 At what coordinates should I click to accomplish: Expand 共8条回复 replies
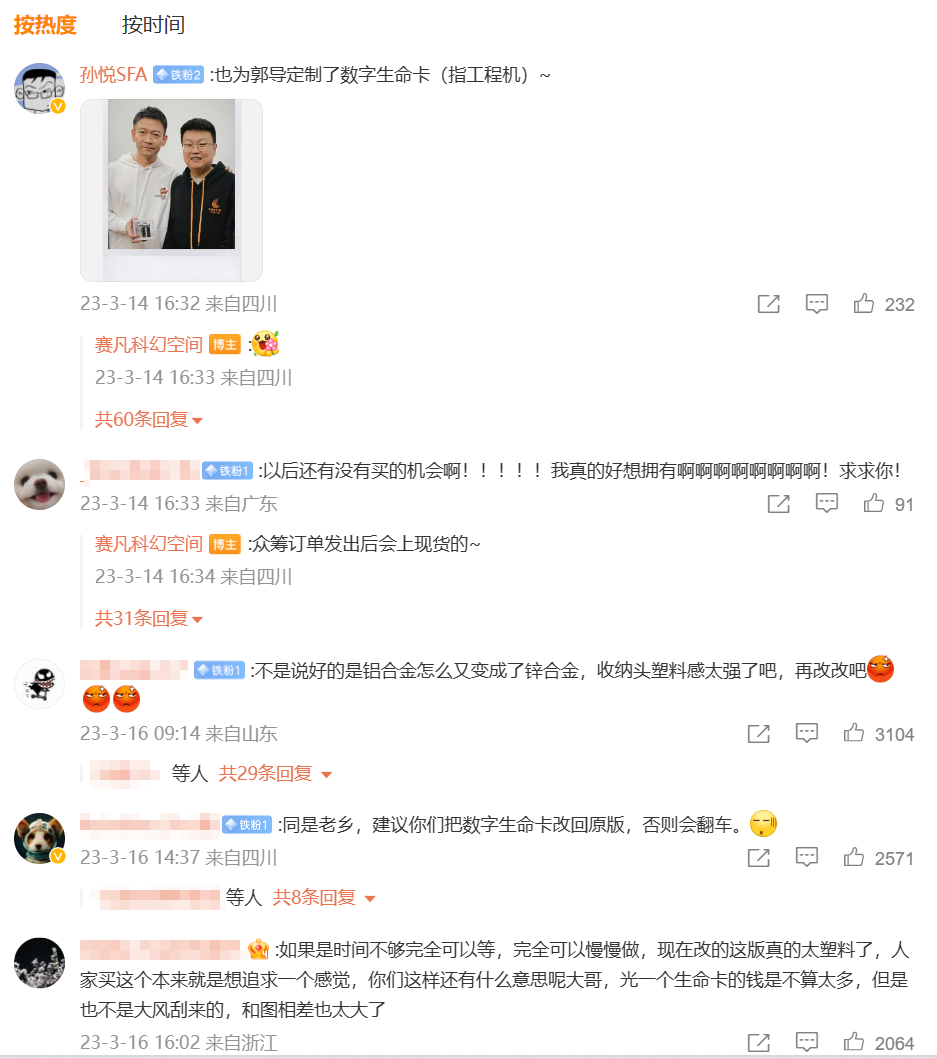pos(324,897)
